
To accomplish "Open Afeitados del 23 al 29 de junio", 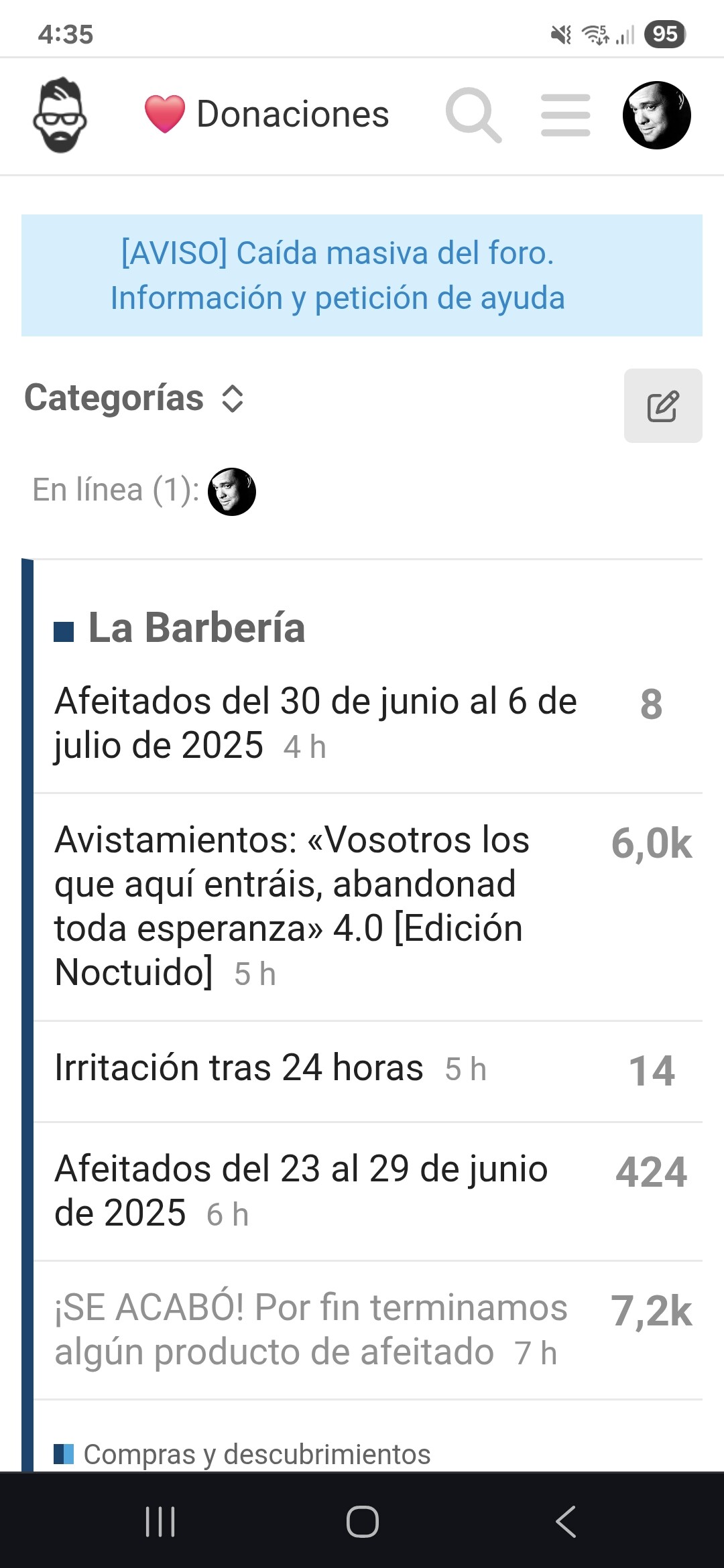I will coord(301,1191).
